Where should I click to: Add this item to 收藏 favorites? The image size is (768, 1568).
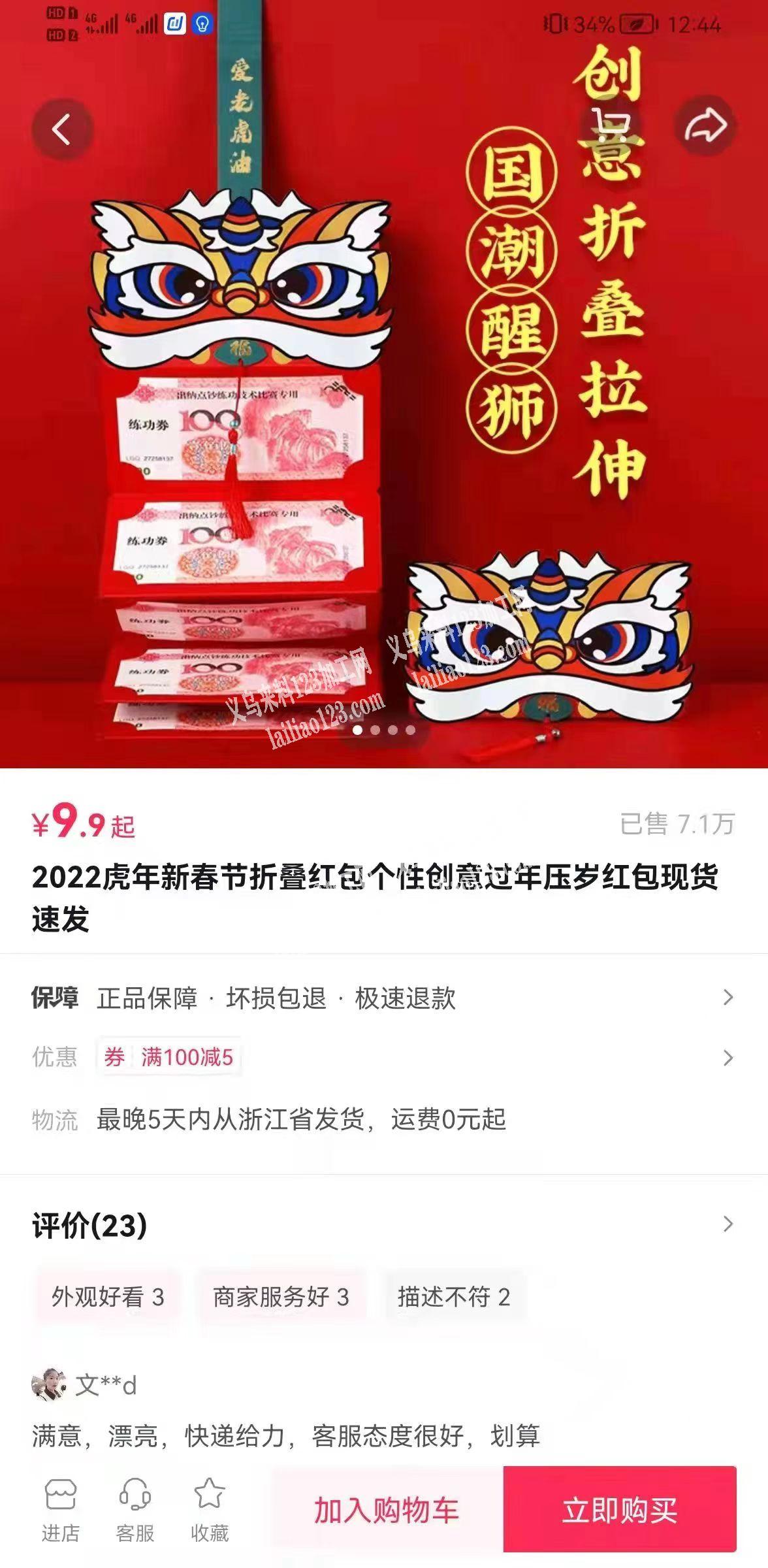point(210,1508)
